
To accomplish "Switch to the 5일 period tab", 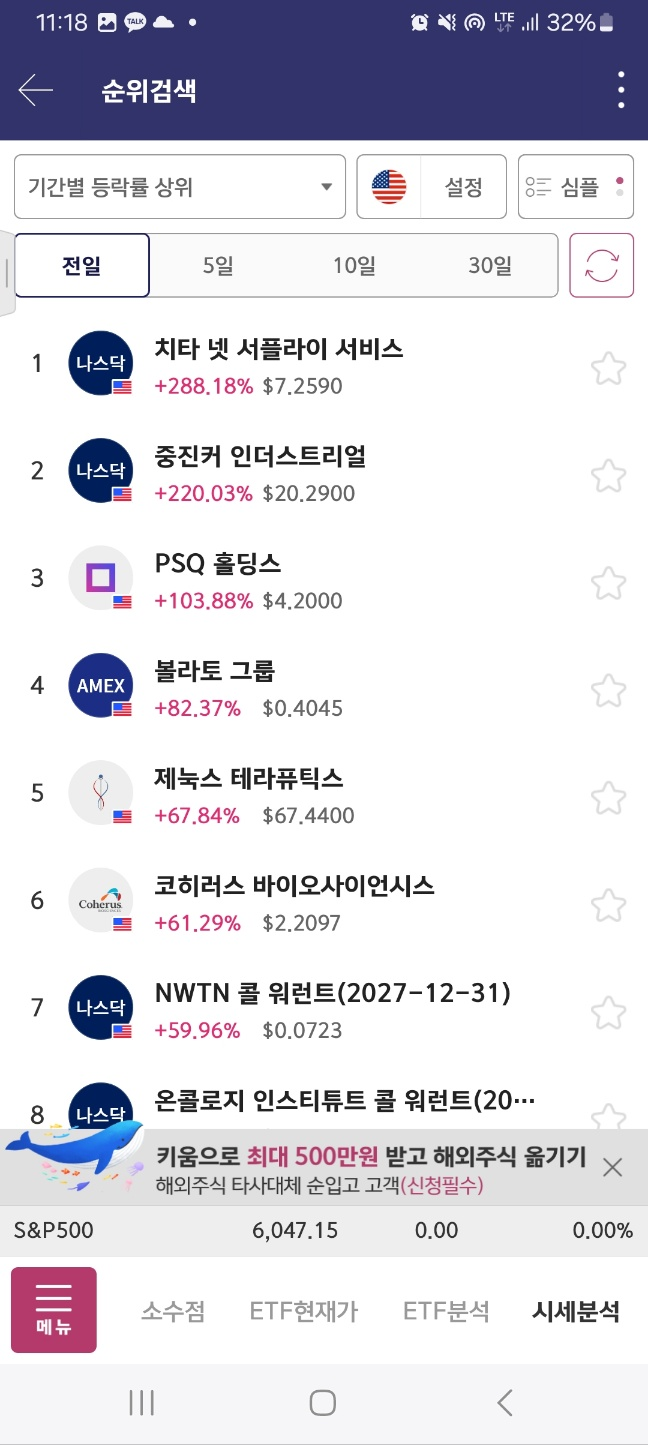I will [217, 266].
